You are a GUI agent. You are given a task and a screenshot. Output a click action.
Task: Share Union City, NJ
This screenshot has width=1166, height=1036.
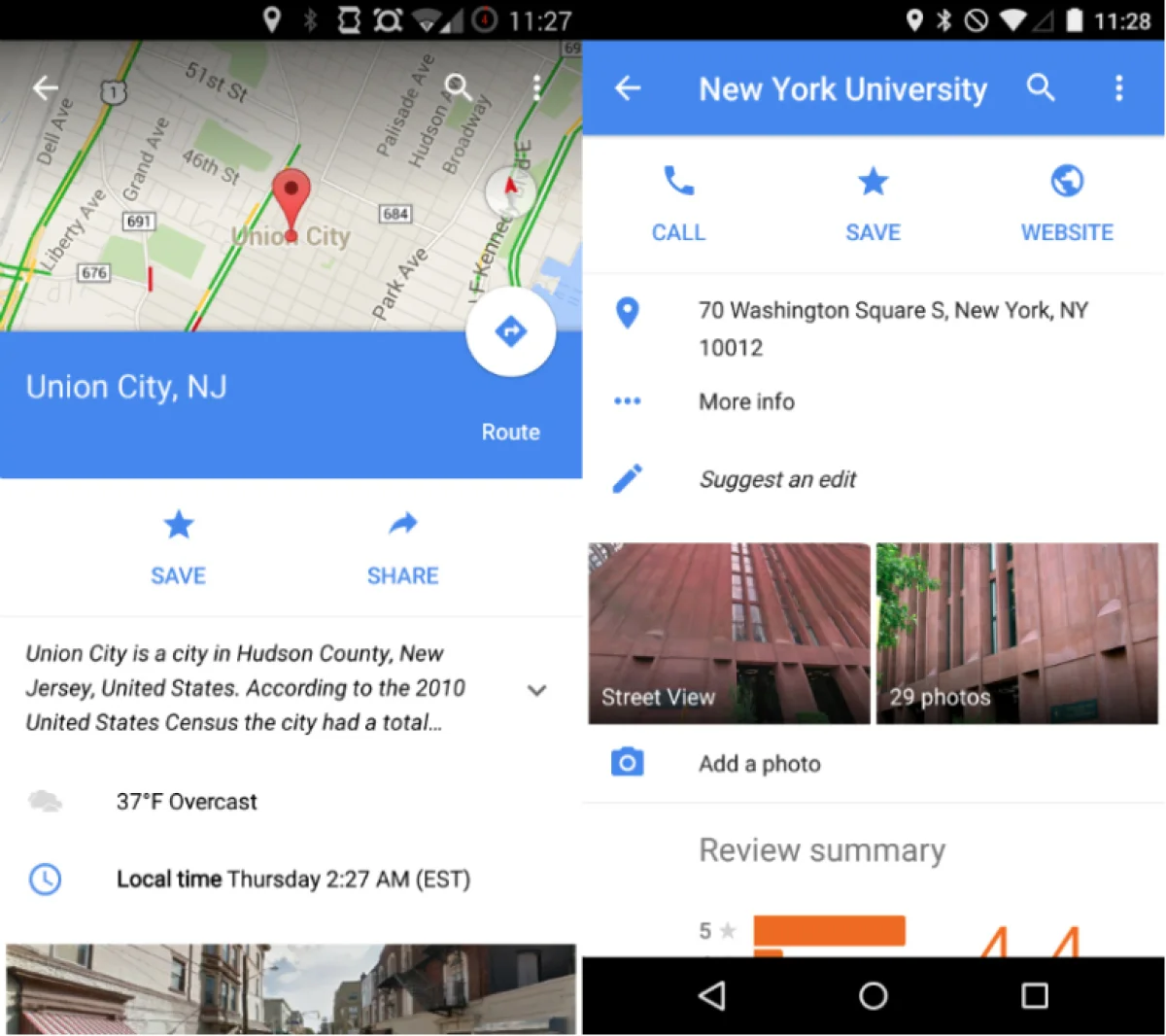(x=402, y=547)
